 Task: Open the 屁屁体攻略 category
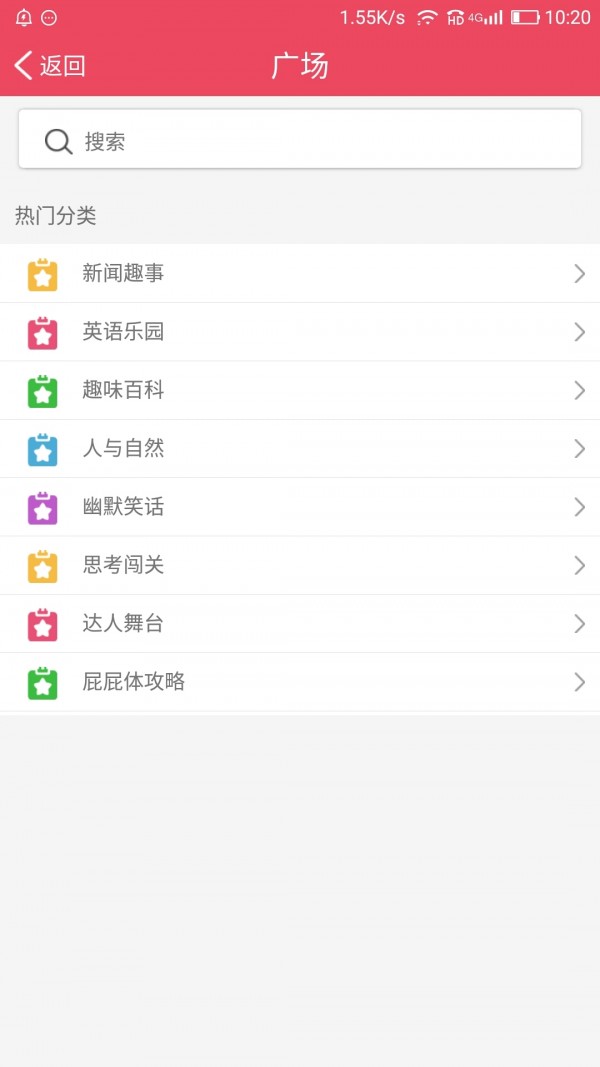point(300,682)
